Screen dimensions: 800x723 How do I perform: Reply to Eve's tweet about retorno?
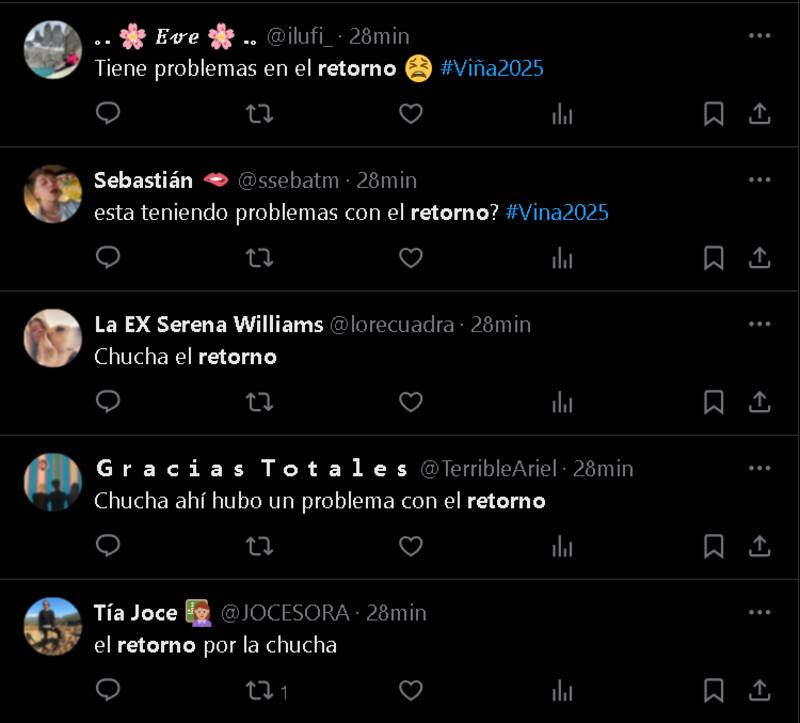pos(108,114)
